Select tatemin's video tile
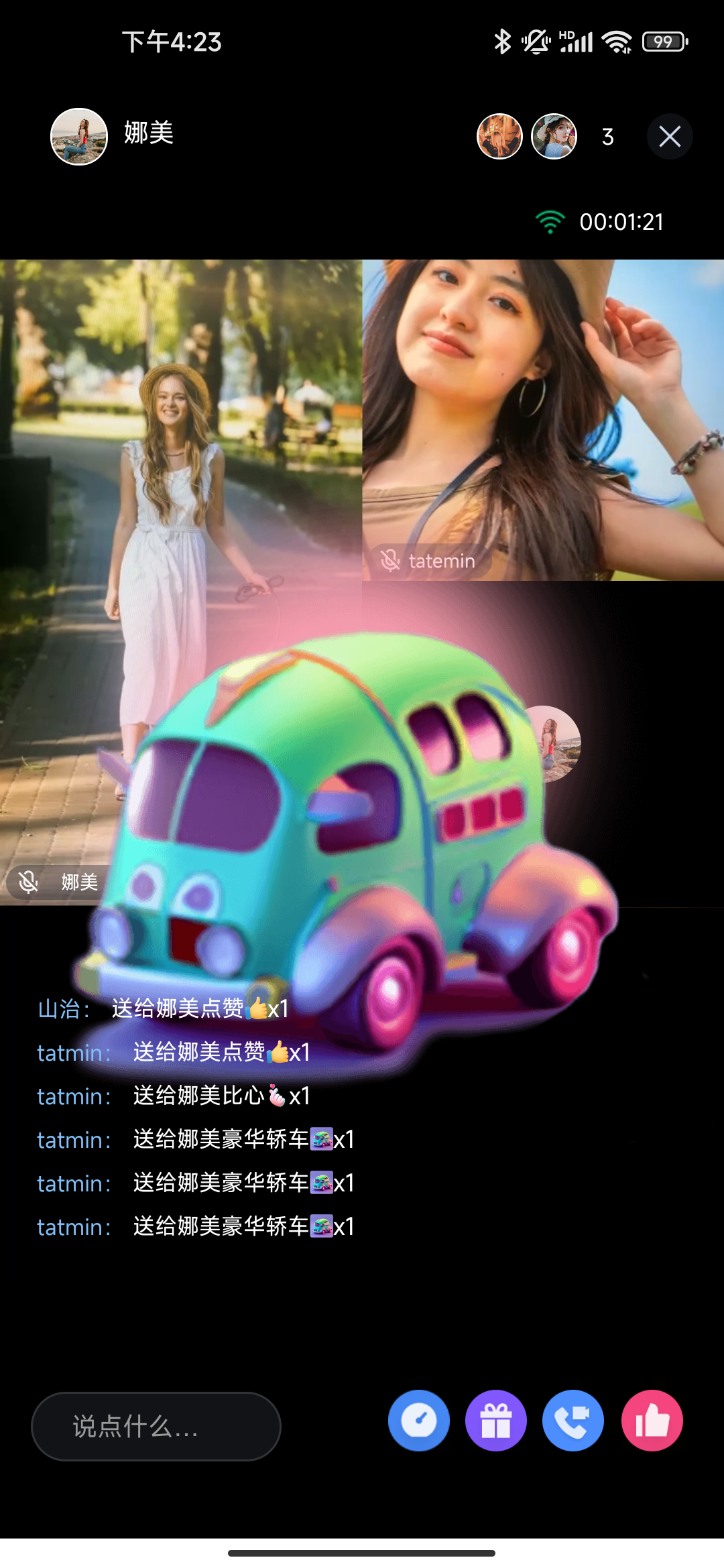Viewport: 724px width, 1568px height. coord(543,419)
